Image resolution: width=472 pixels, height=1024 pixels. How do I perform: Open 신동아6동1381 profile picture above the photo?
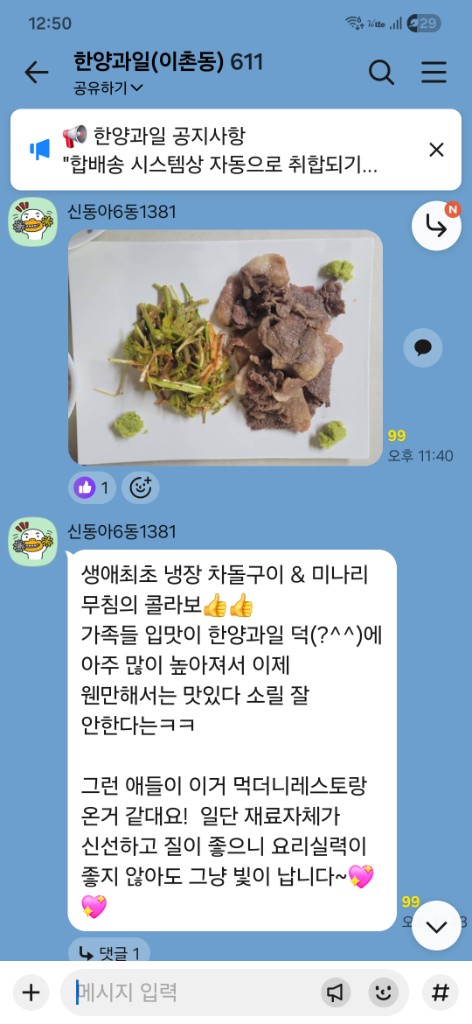pos(33,221)
